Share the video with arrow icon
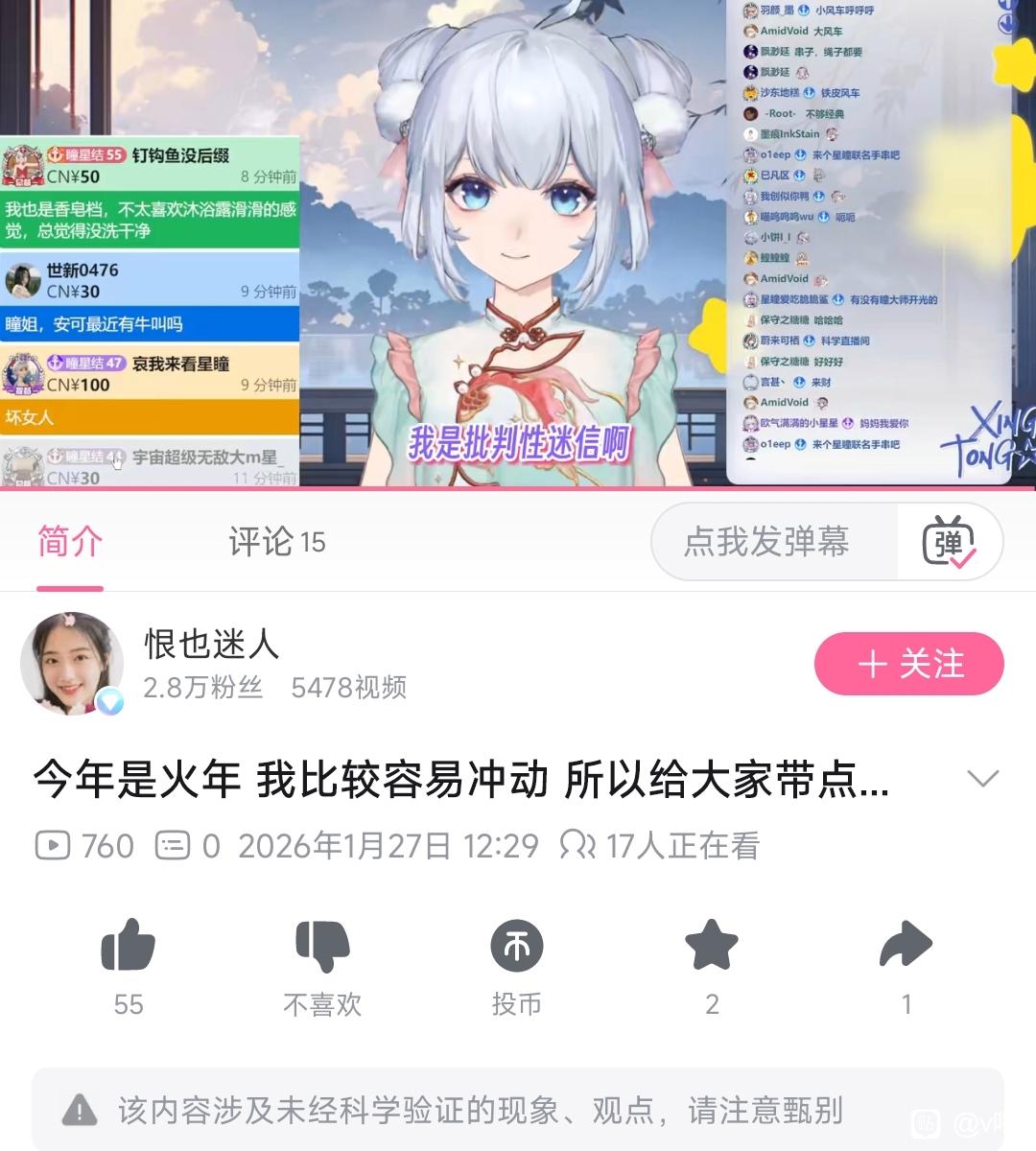The height and width of the screenshot is (1151, 1036). pos(906,945)
